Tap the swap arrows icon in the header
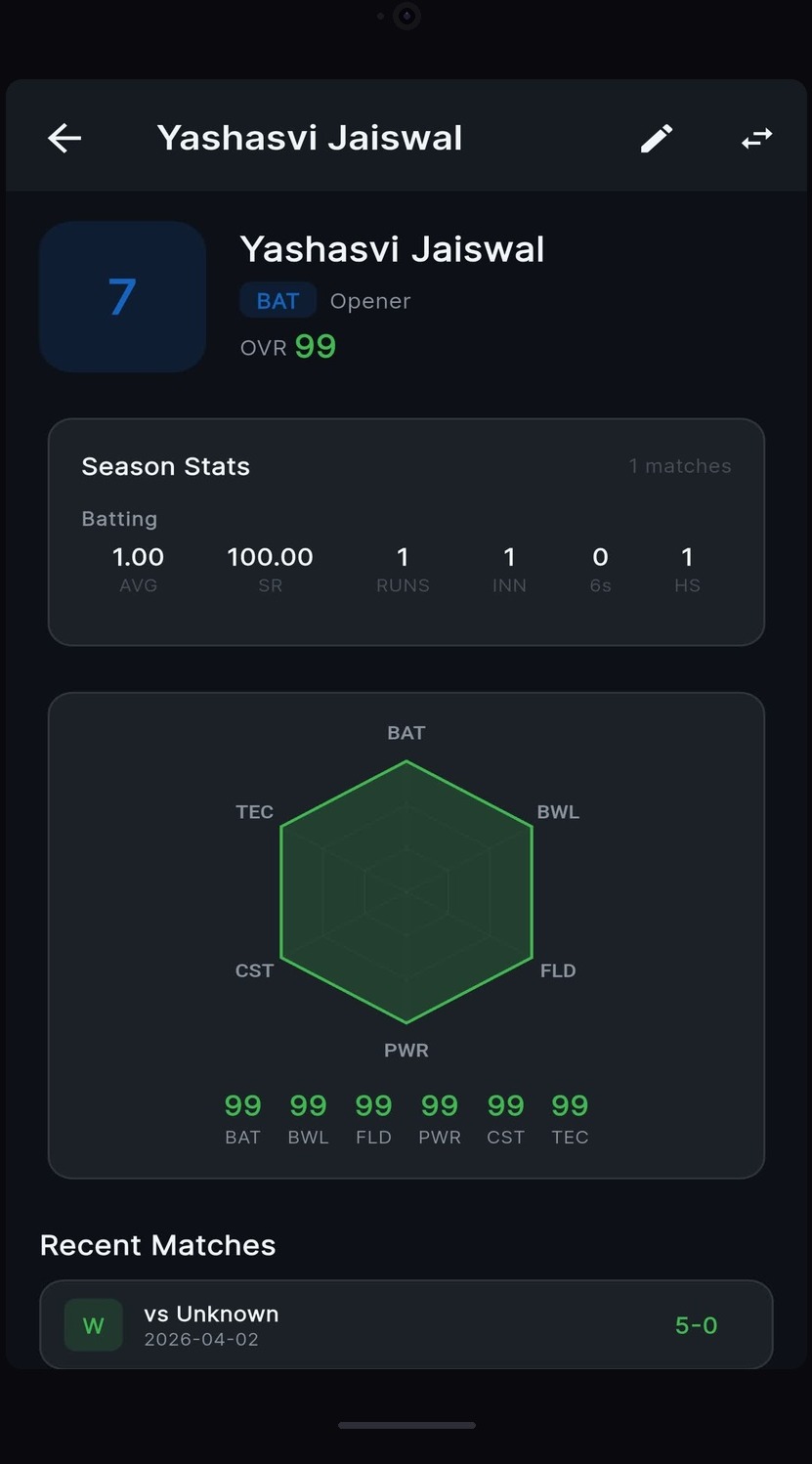This screenshot has height=1464, width=812. (x=756, y=138)
